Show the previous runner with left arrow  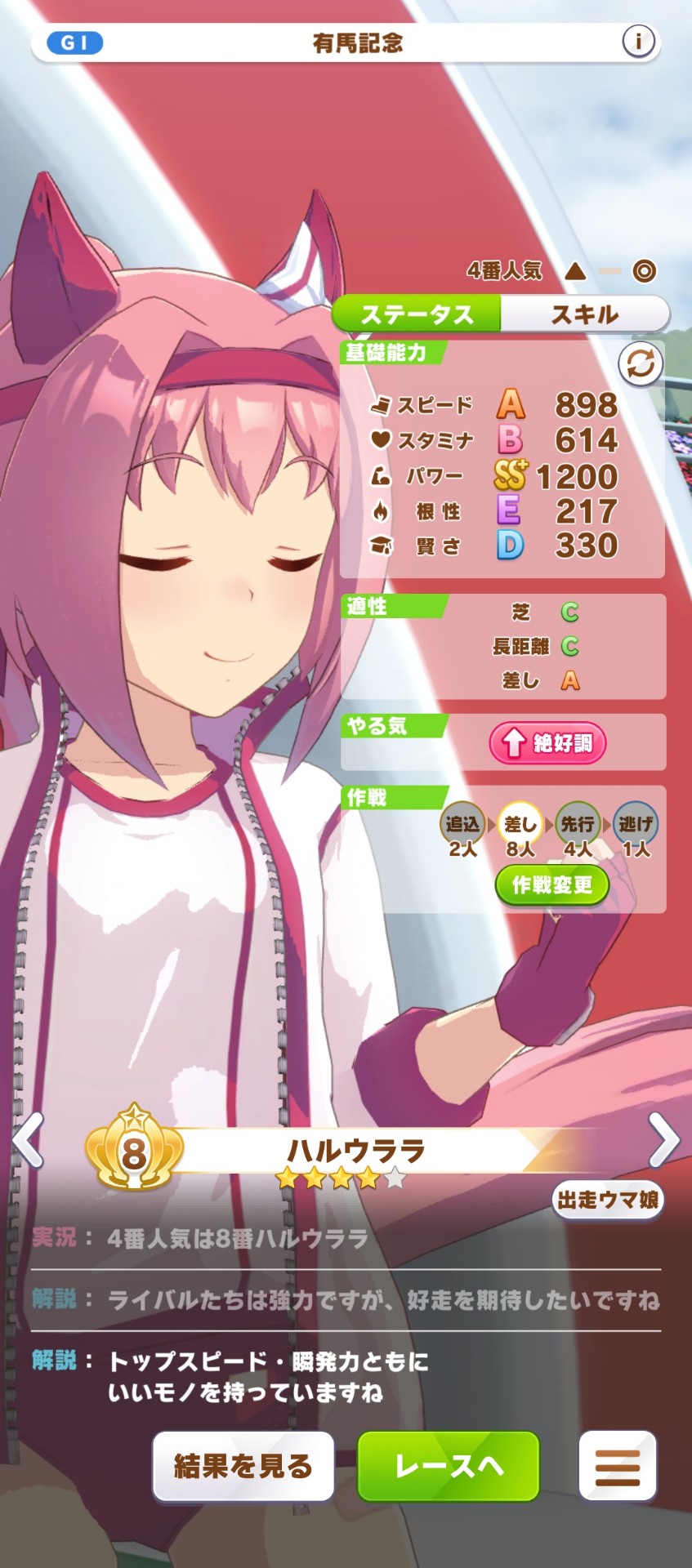click(28, 1140)
